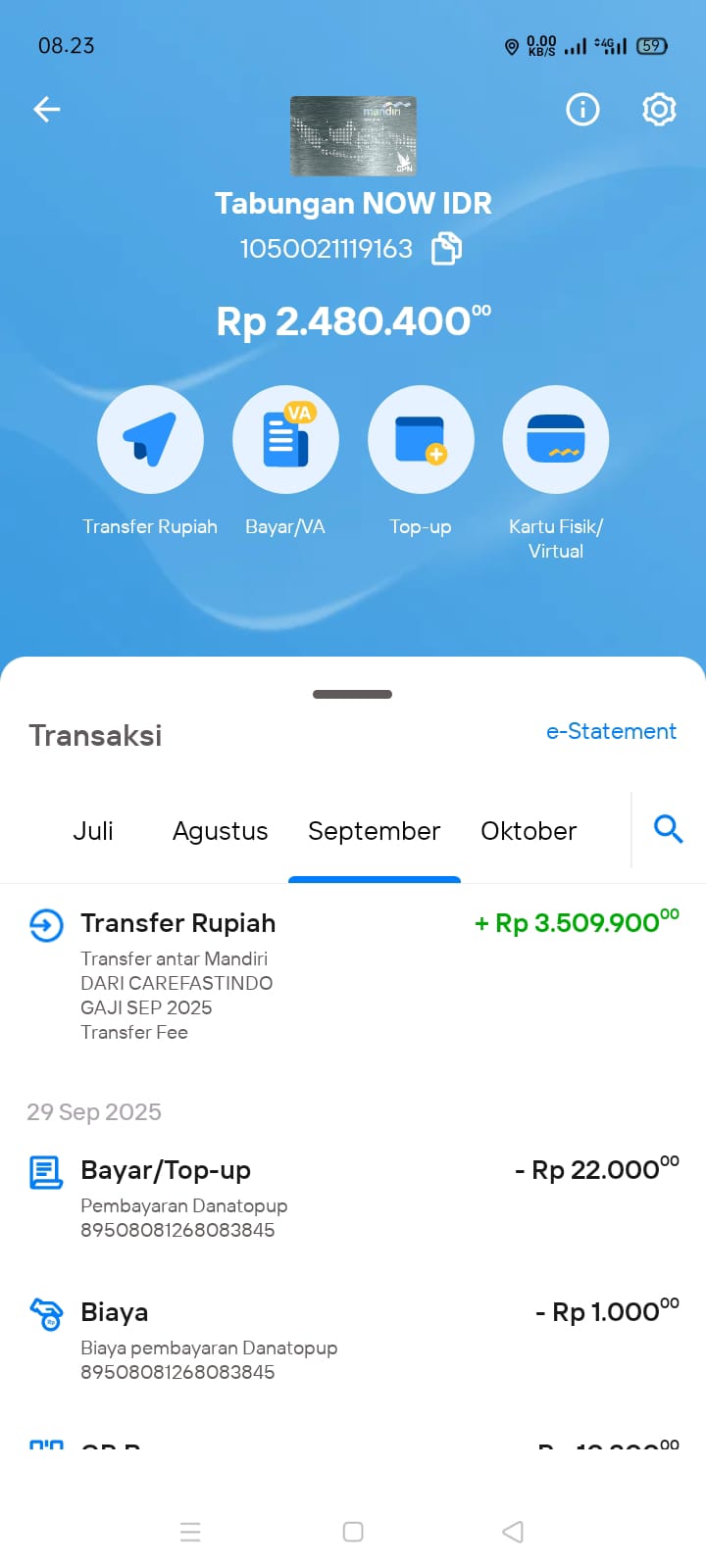Screen dimensions: 706x1568
Task: Open Kartu Fisik/Virtual
Action: 556,439
